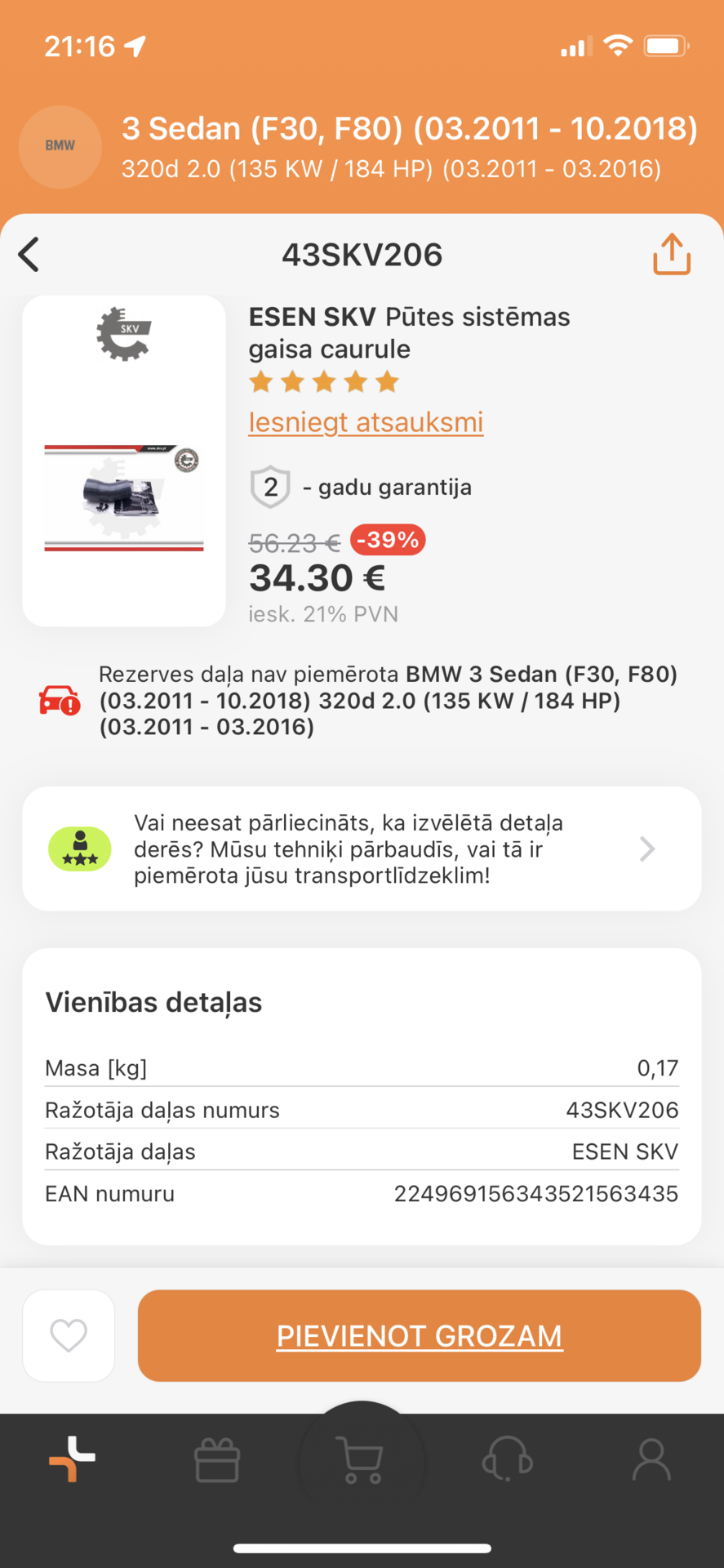Share this product via the share icon

click(672, 254)
